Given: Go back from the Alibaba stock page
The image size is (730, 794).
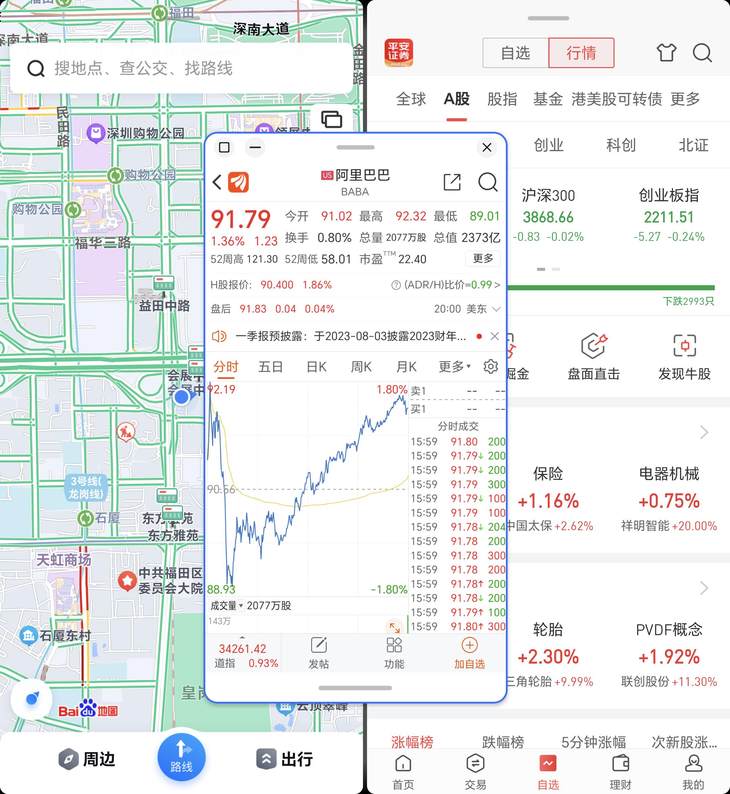Looking at the screenshot, I should [x=217, y=181].
